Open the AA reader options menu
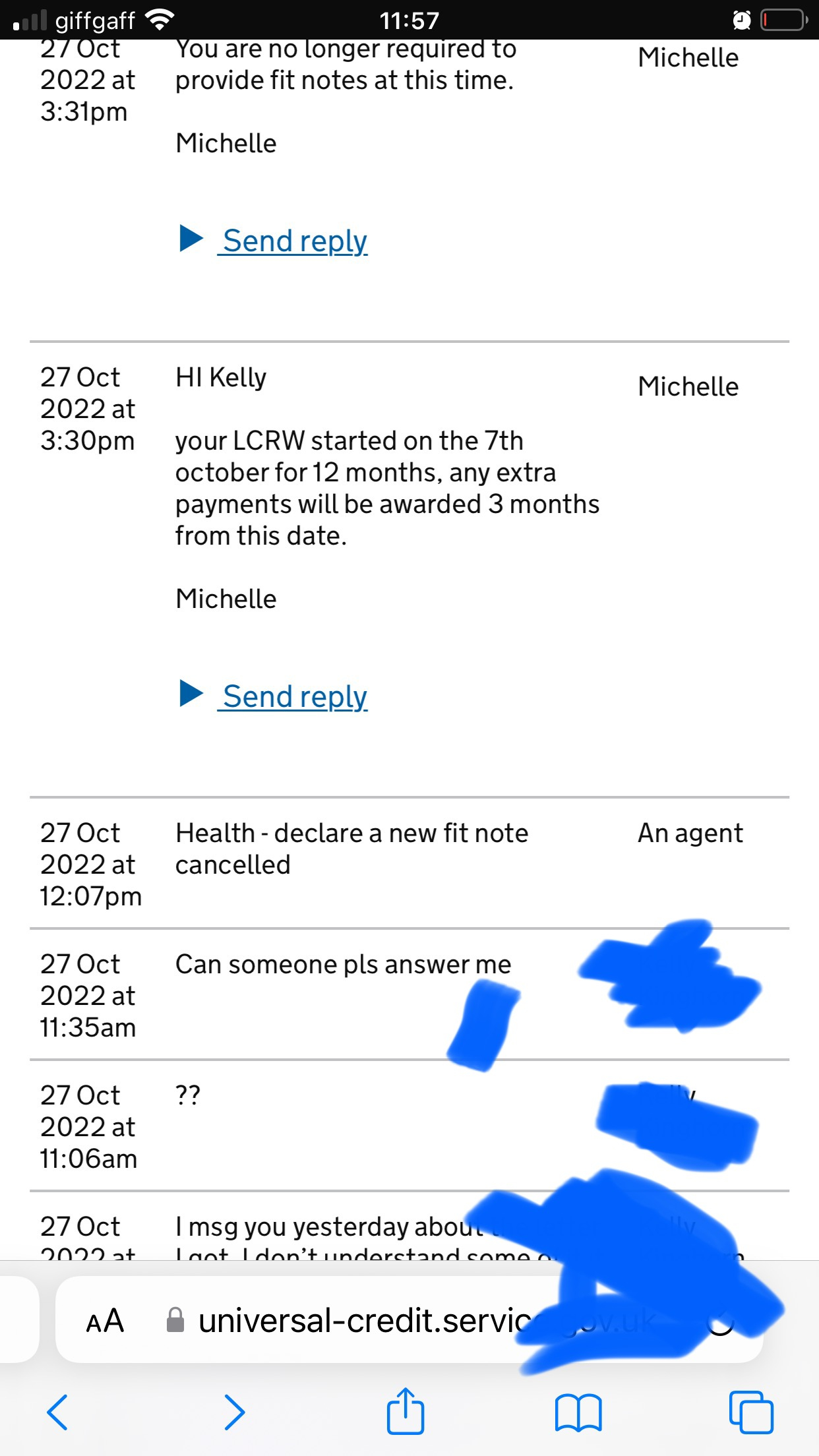This screenshot has width=819, height=1456. click(106, 1321)
